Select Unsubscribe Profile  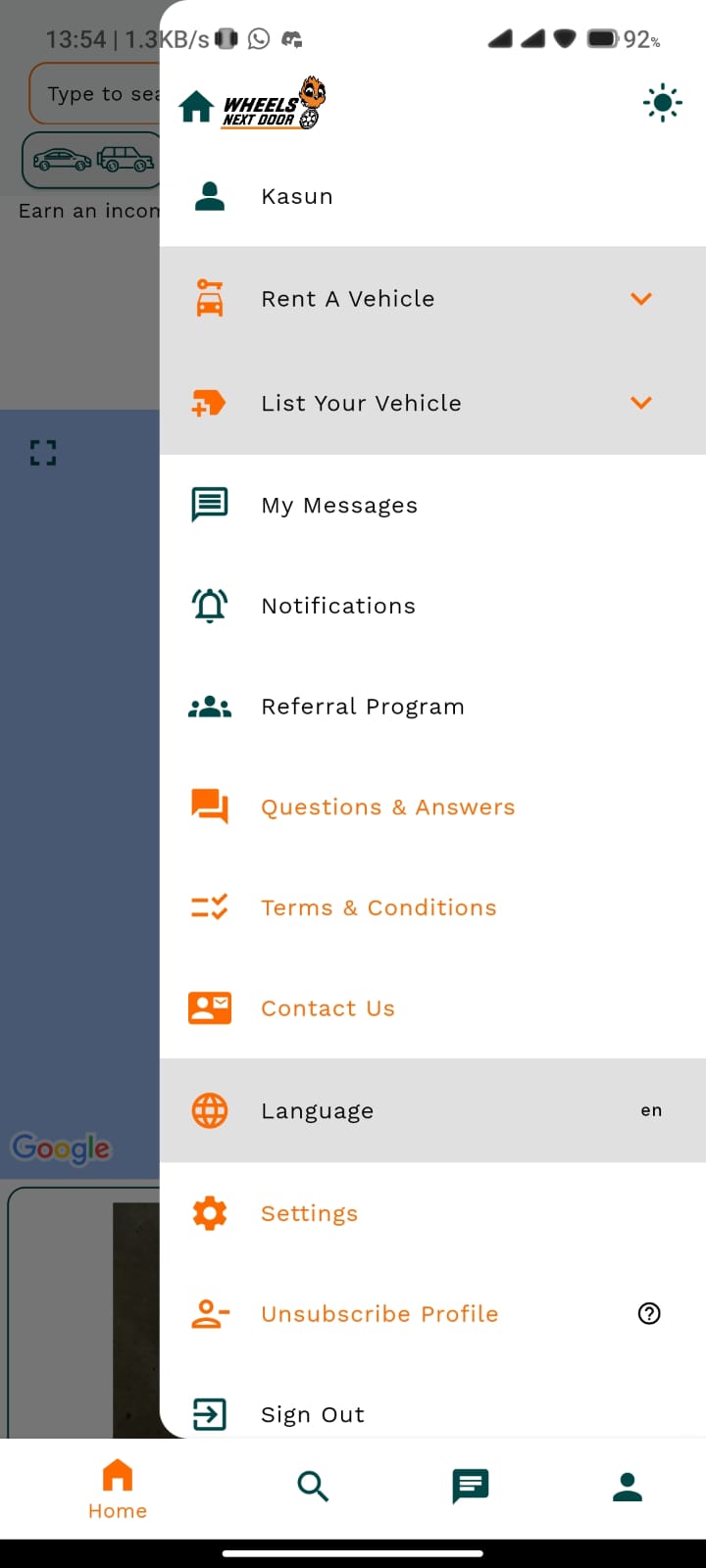(x=379, y=1314)
